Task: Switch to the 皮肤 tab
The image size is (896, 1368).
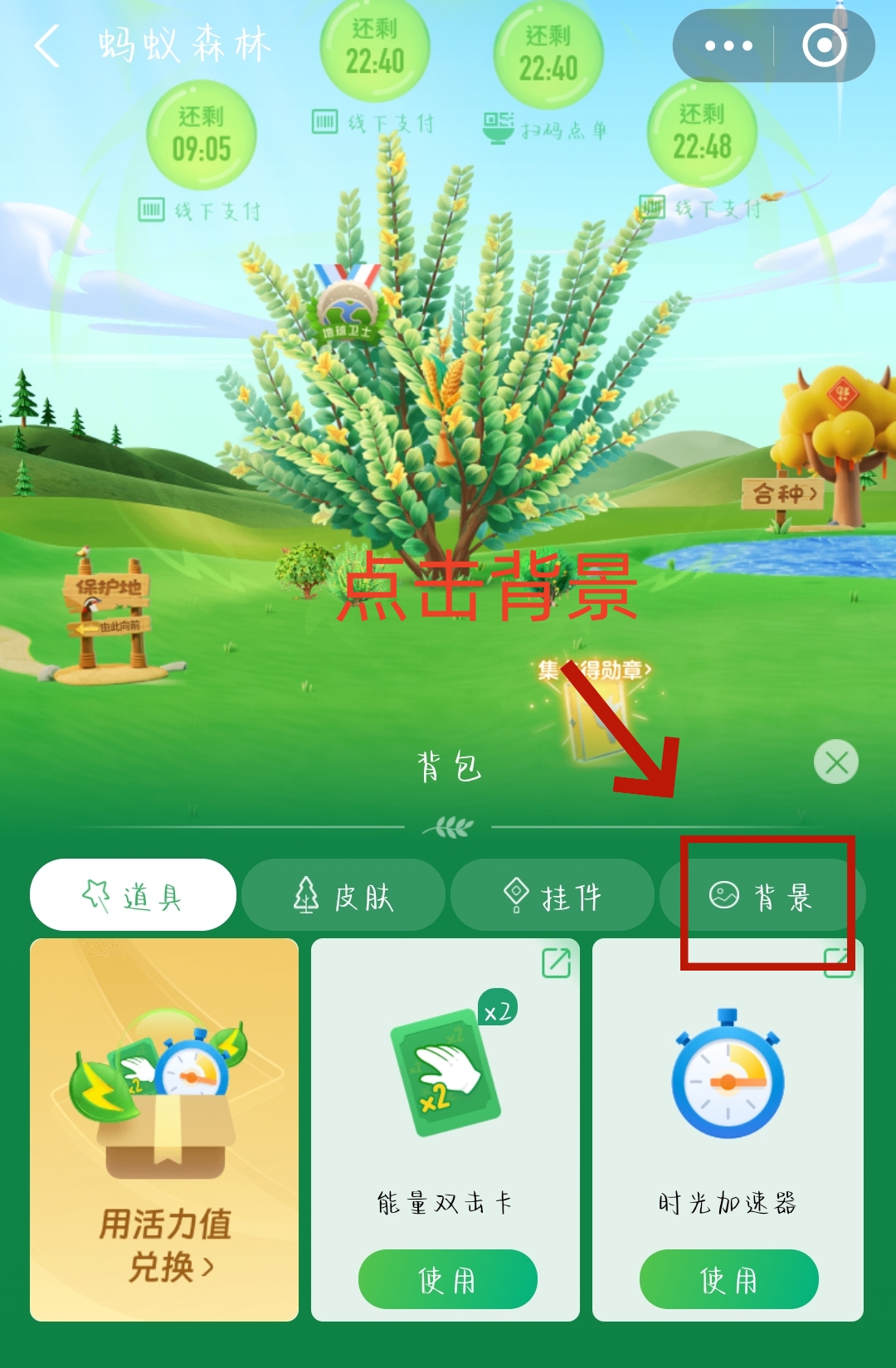Action: [343, 895]
